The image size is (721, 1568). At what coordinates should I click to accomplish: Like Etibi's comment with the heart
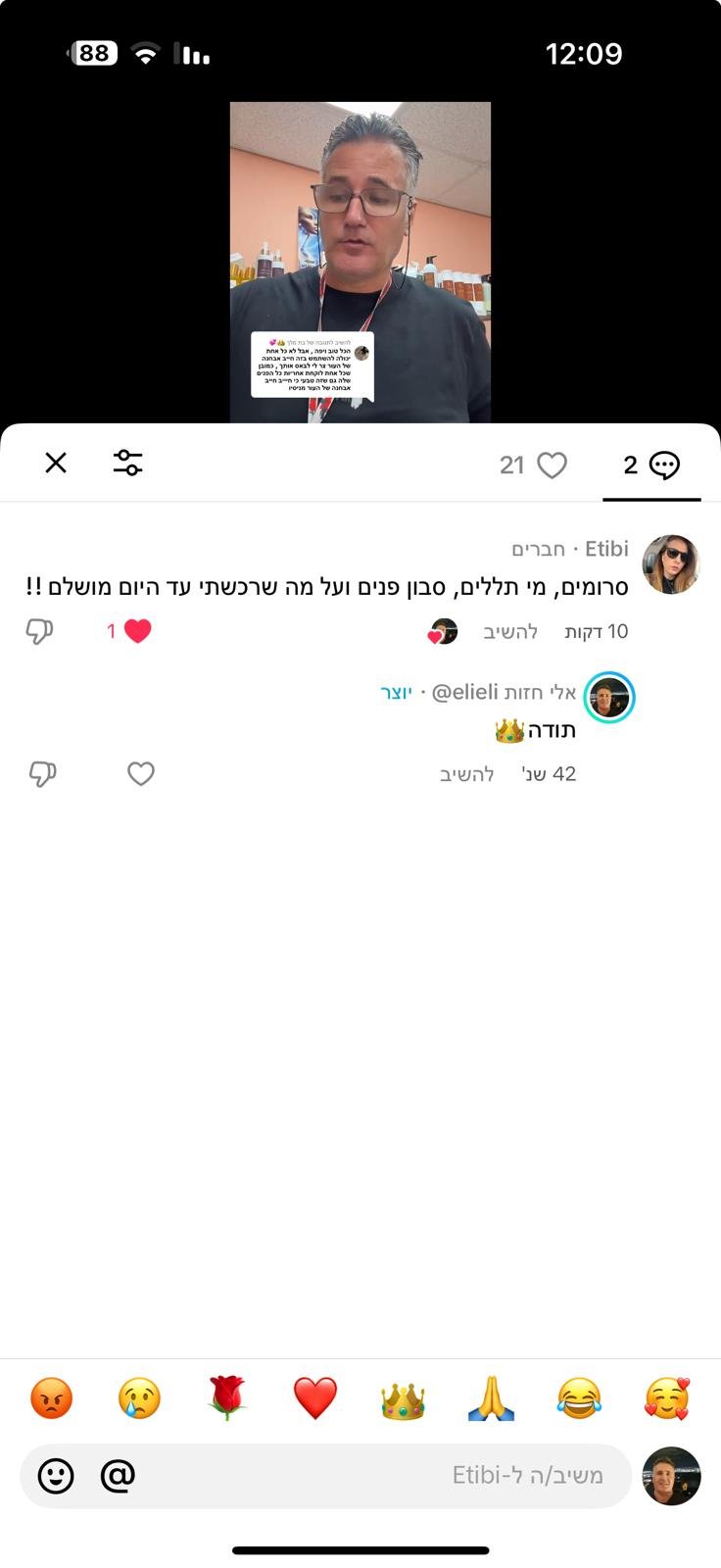(x=137, y=631)
